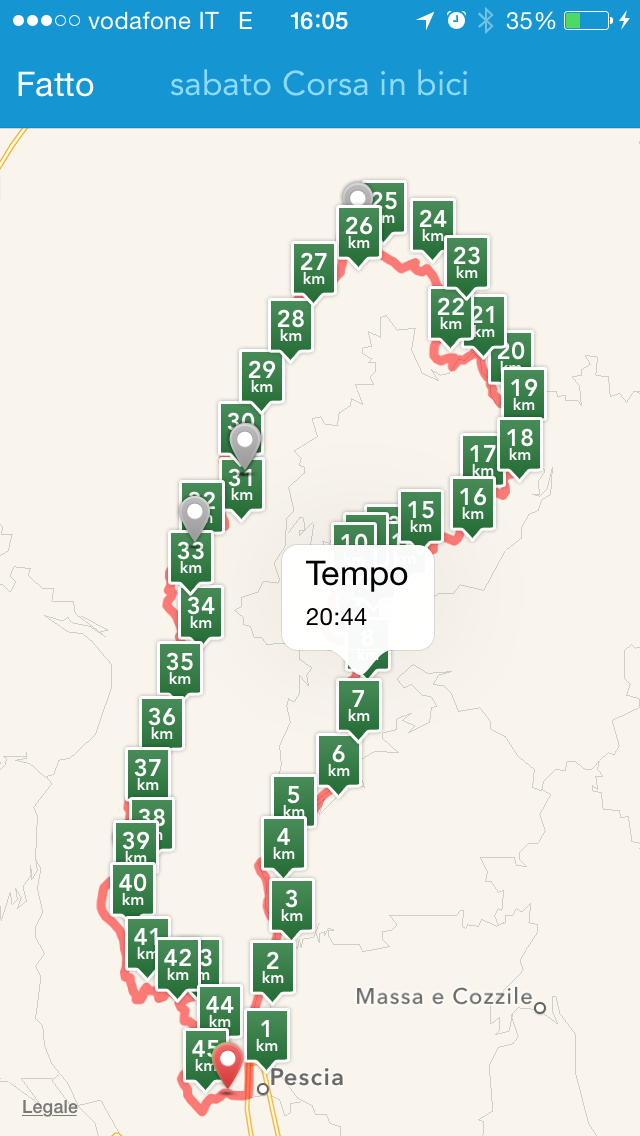Select the 18 km marker
This screenshot has height=1136, width=640.
[x=520, y=445]
